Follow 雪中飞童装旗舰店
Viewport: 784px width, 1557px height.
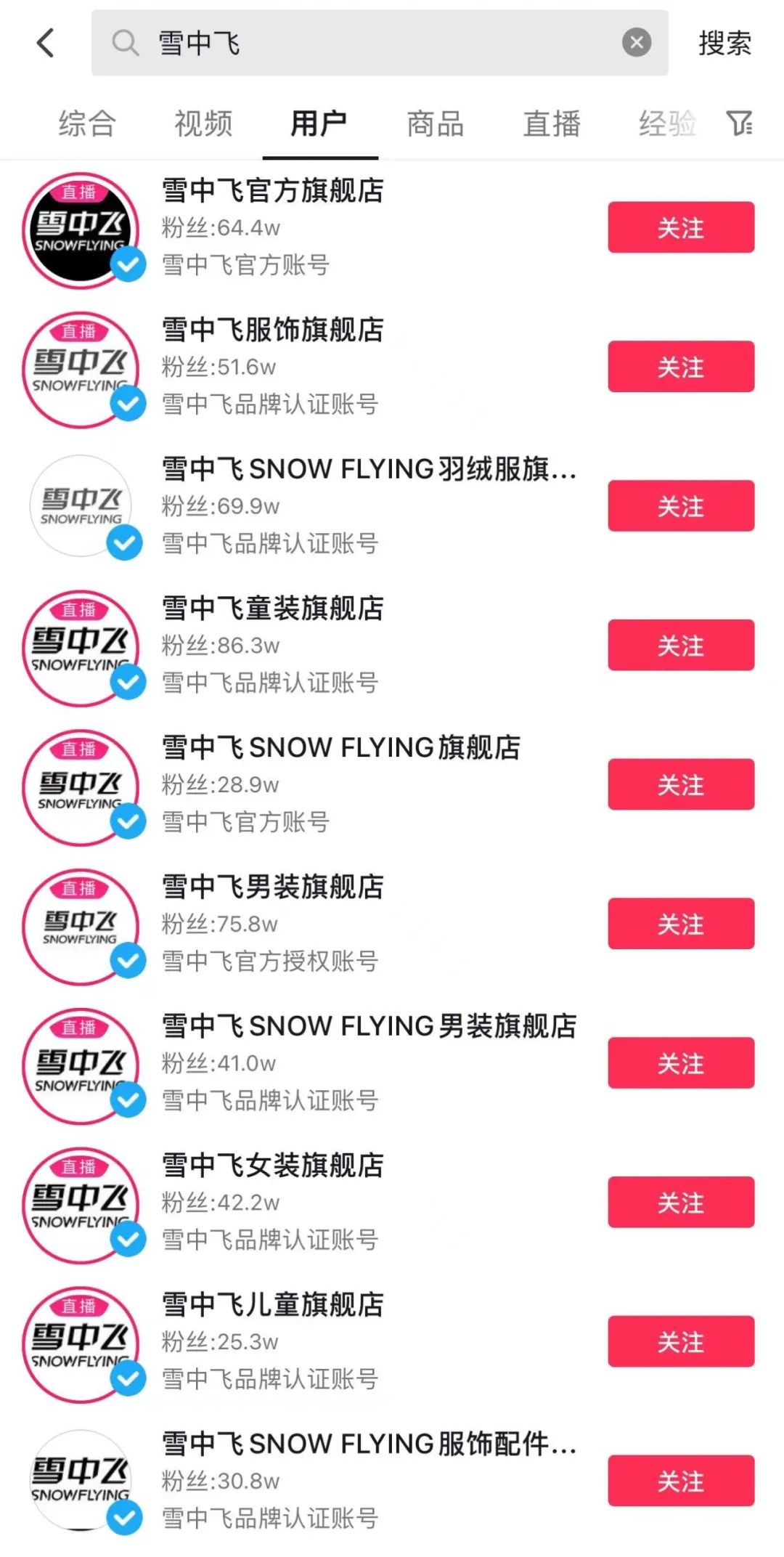pos(680,645)
